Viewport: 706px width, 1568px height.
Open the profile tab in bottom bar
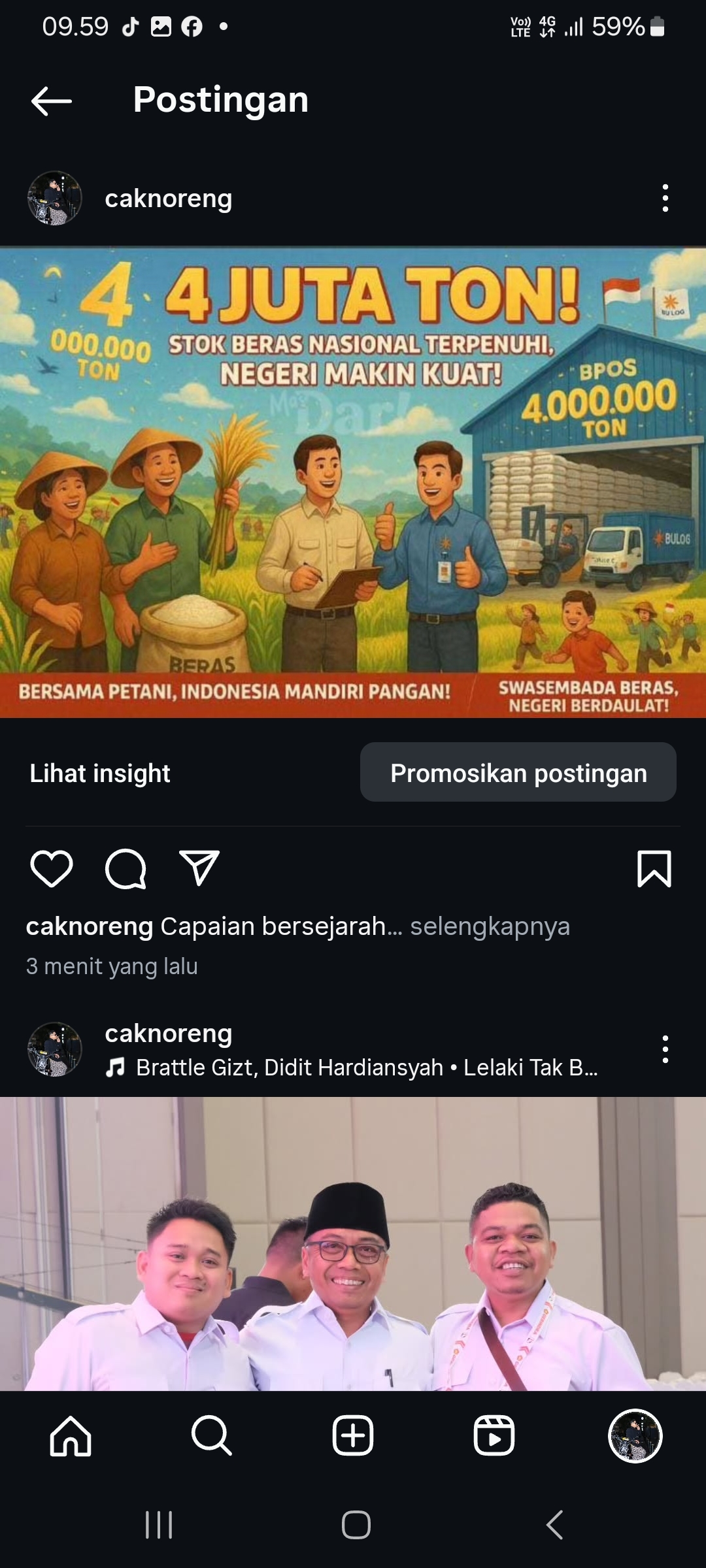tap(635, 1436)
